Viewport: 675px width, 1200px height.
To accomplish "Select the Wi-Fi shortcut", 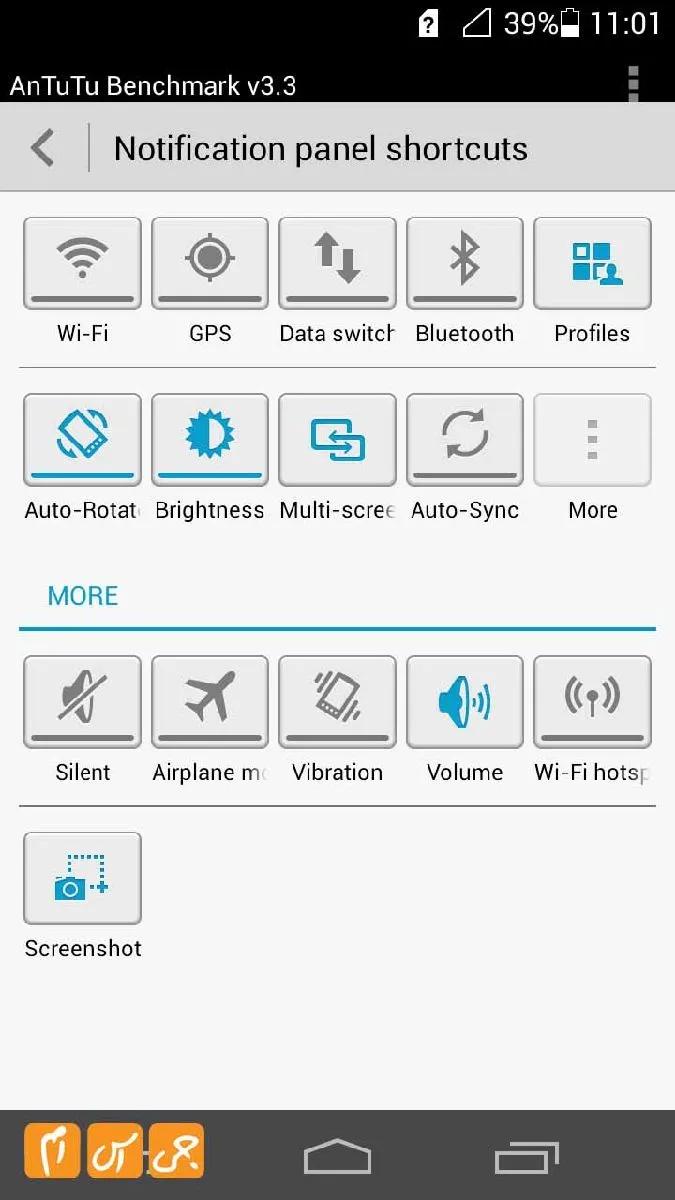I will click(x=82, y=263).
